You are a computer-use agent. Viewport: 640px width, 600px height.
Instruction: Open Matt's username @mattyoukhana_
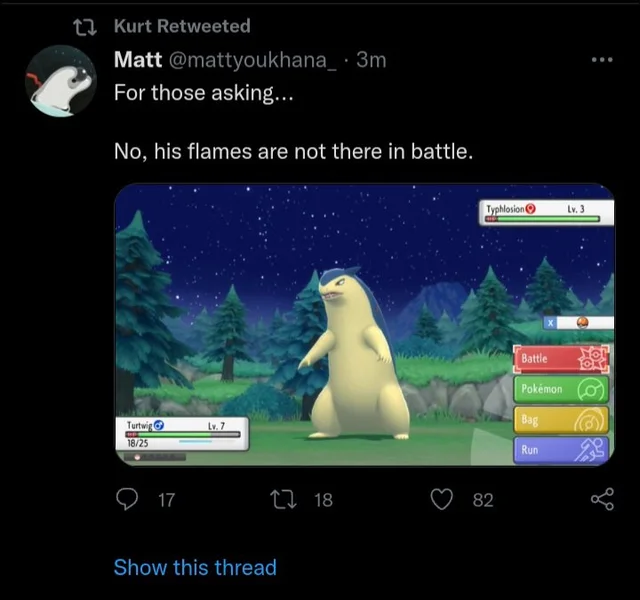click(246, 59)
